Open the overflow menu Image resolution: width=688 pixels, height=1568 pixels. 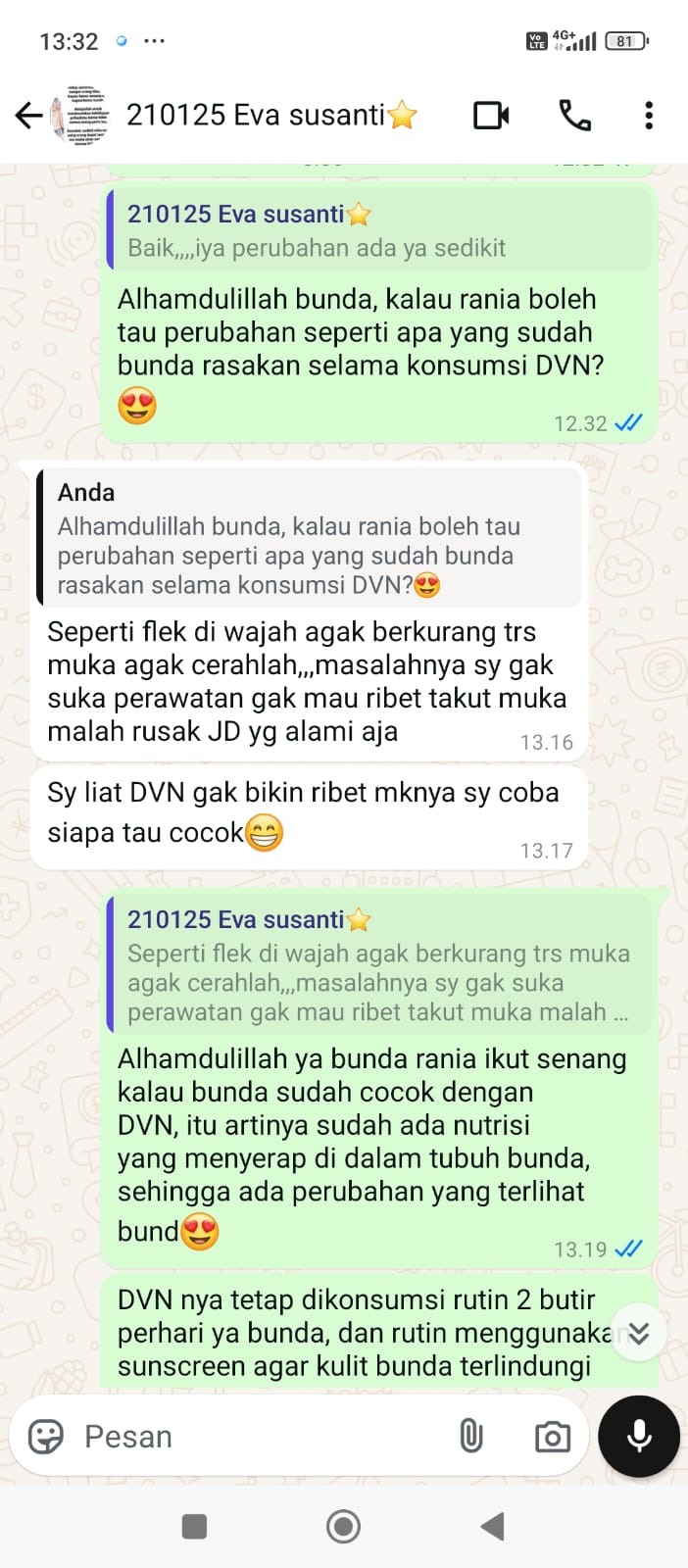click(x=648, y=116)
